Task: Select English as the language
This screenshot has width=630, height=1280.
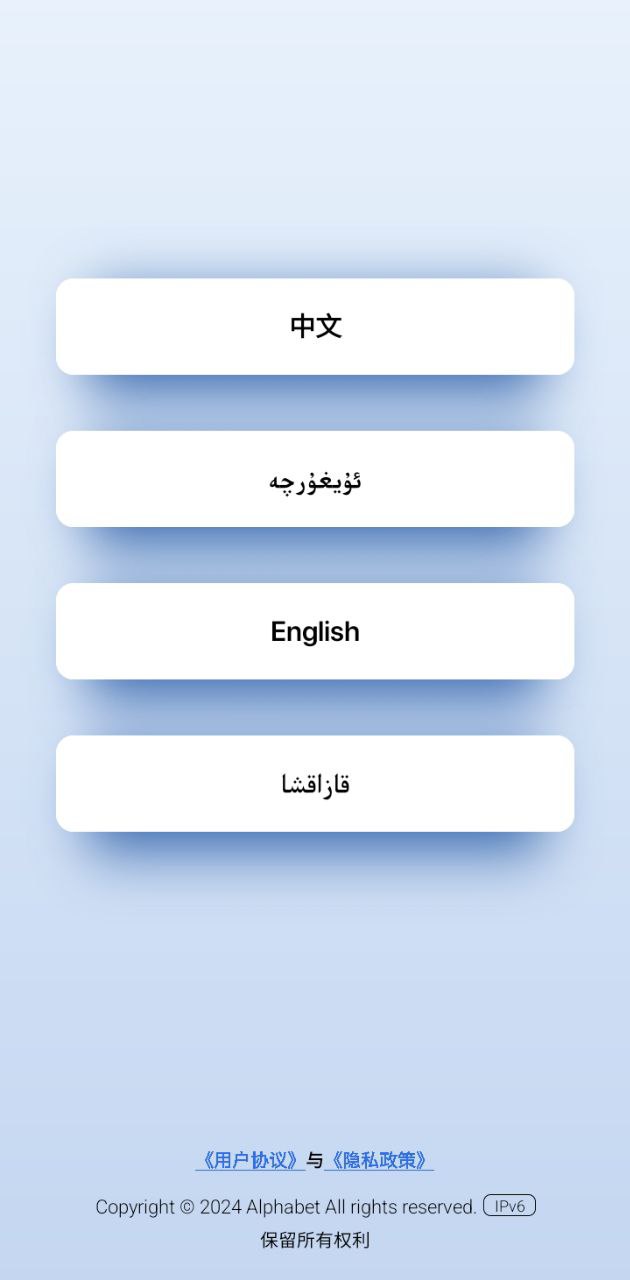Action: coord(315,631)
